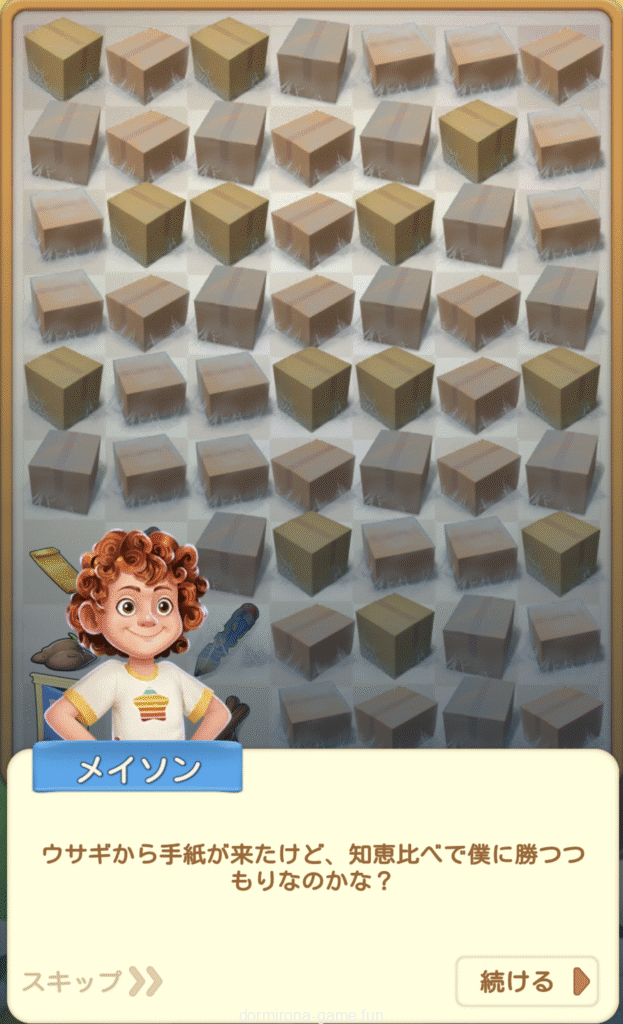The width and height of the screenshot is (623, 1024).
Task: Tap 続ける to continue the dialogue
Action: (527, 981)
